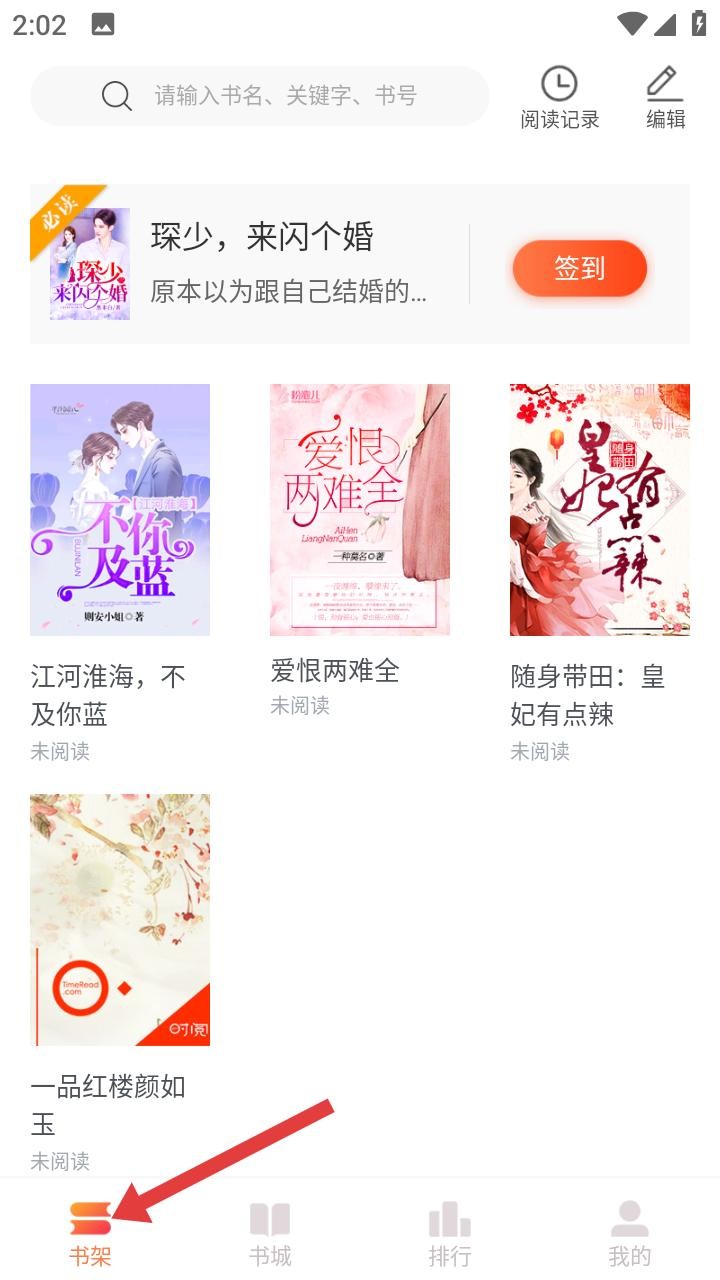
Task: Select the 书架 bookshelf tab
Action: point(90,1233)
